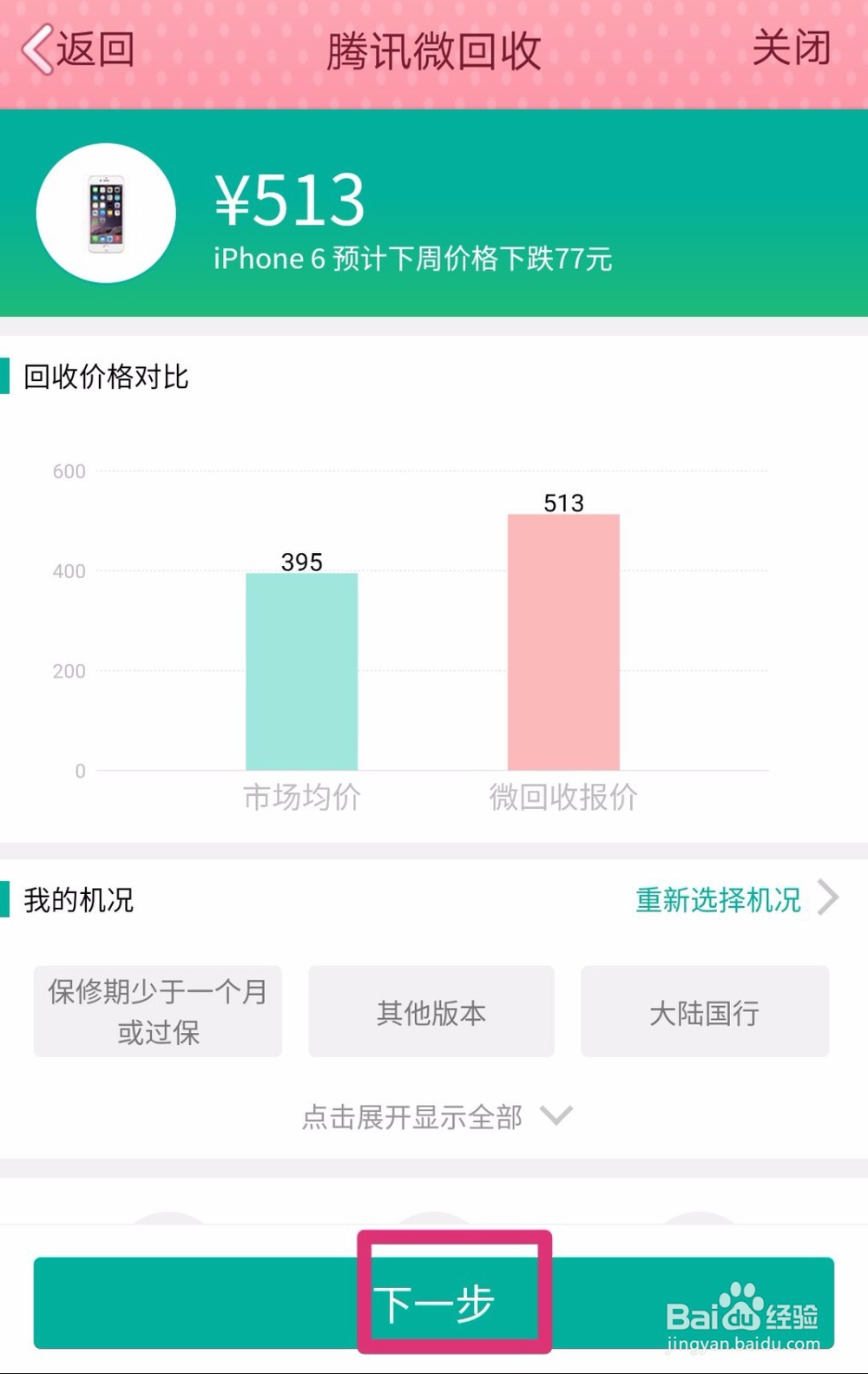Select the 大陆国行 condition tag

[704, 1010]
